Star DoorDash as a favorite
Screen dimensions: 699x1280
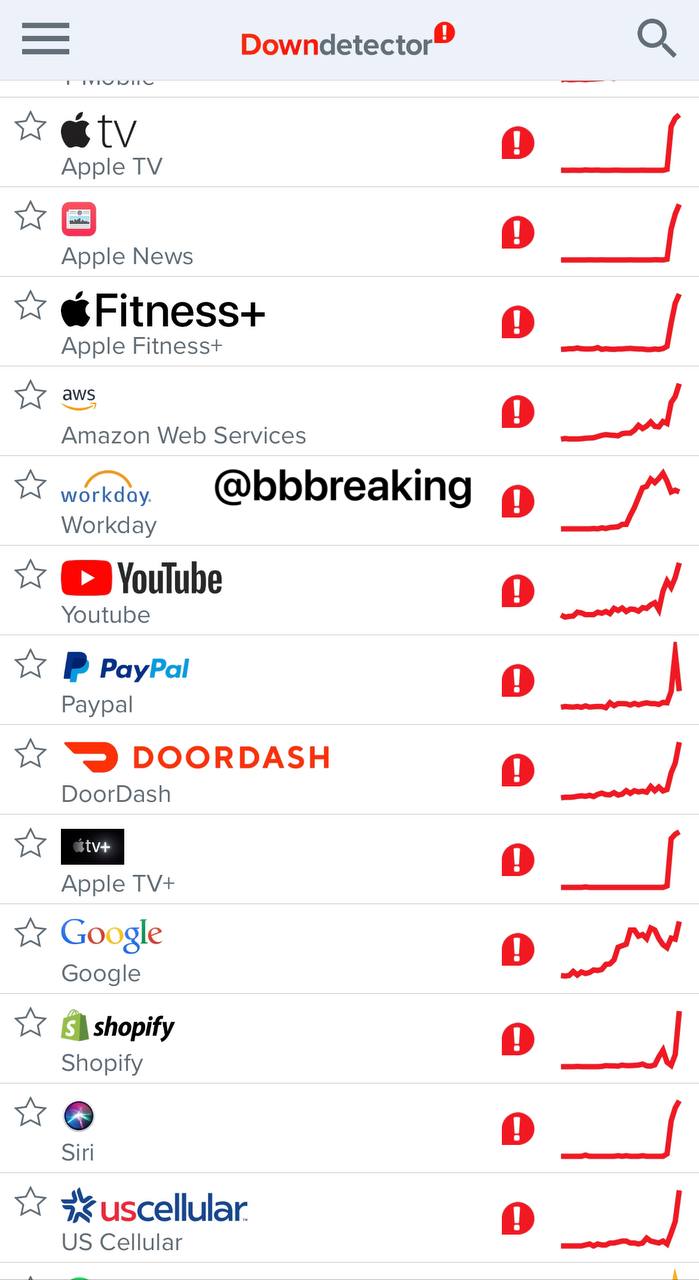(31, 754)
